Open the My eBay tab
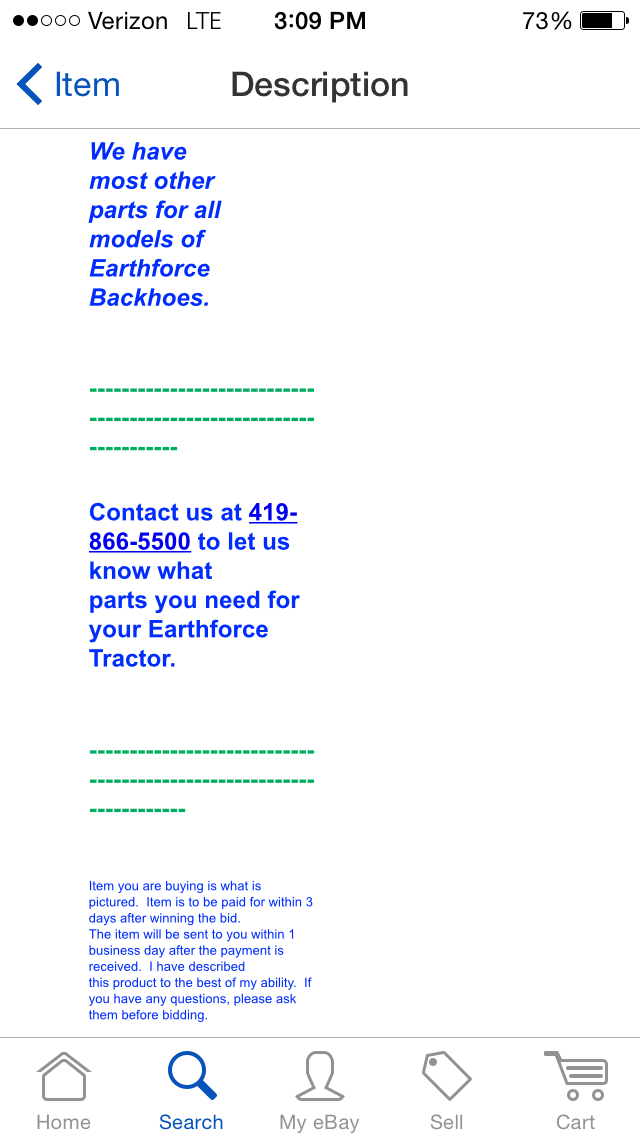The width and height of the screenshot is (640, 1136). pyautogui.click(x=319, y=1090)
